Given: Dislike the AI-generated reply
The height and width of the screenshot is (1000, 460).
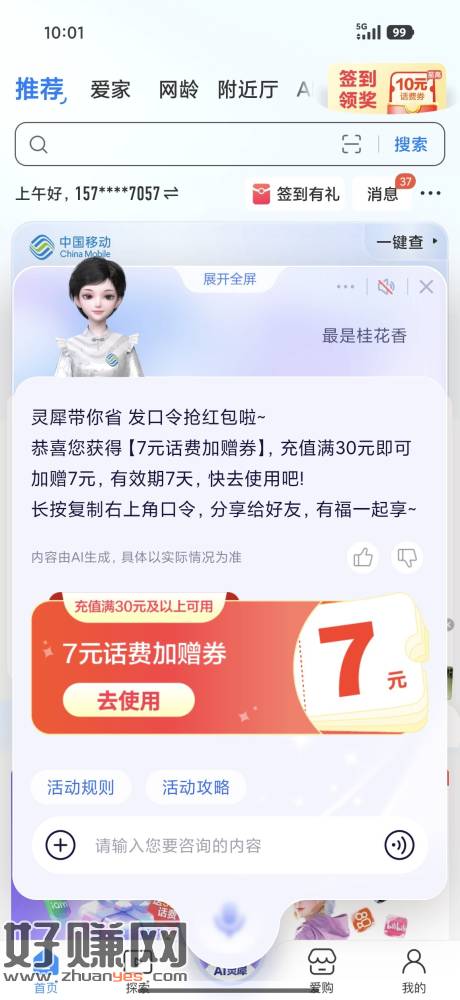Looking at the screenshot, I should point(407,557).
